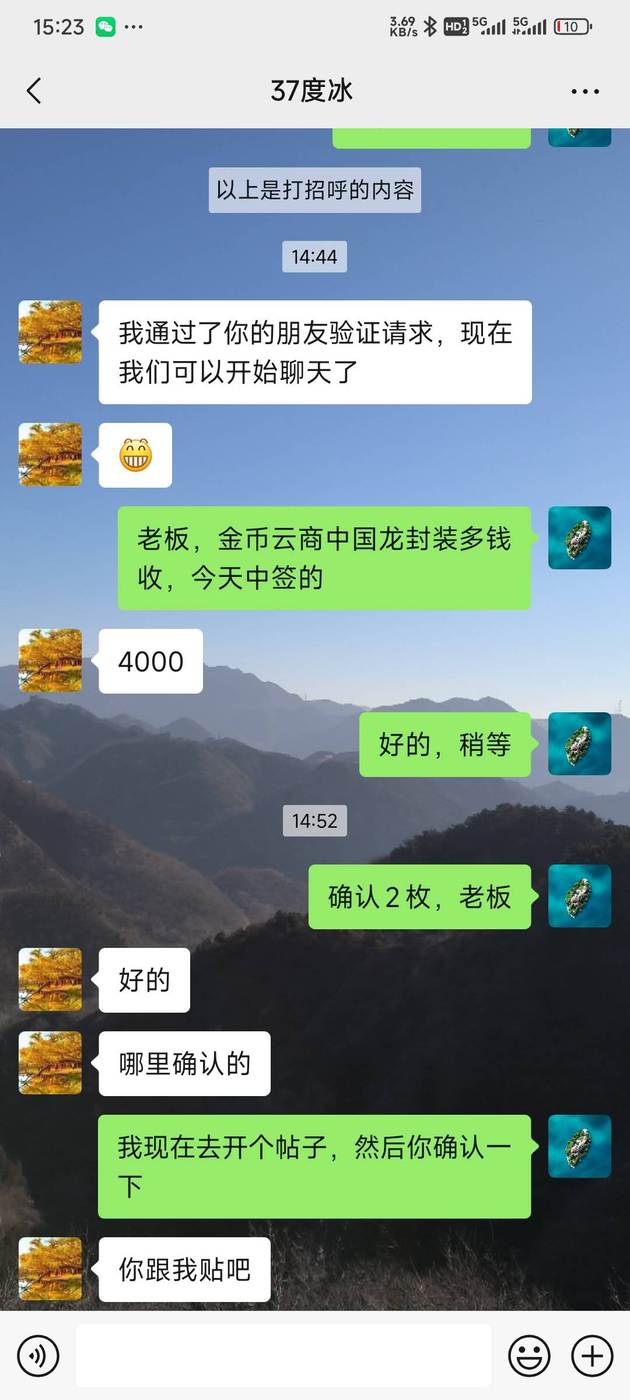Viewport: 630px width, 1400px height.
Task: Open the plus attachments menu
Action: [x=592, y=1356]
